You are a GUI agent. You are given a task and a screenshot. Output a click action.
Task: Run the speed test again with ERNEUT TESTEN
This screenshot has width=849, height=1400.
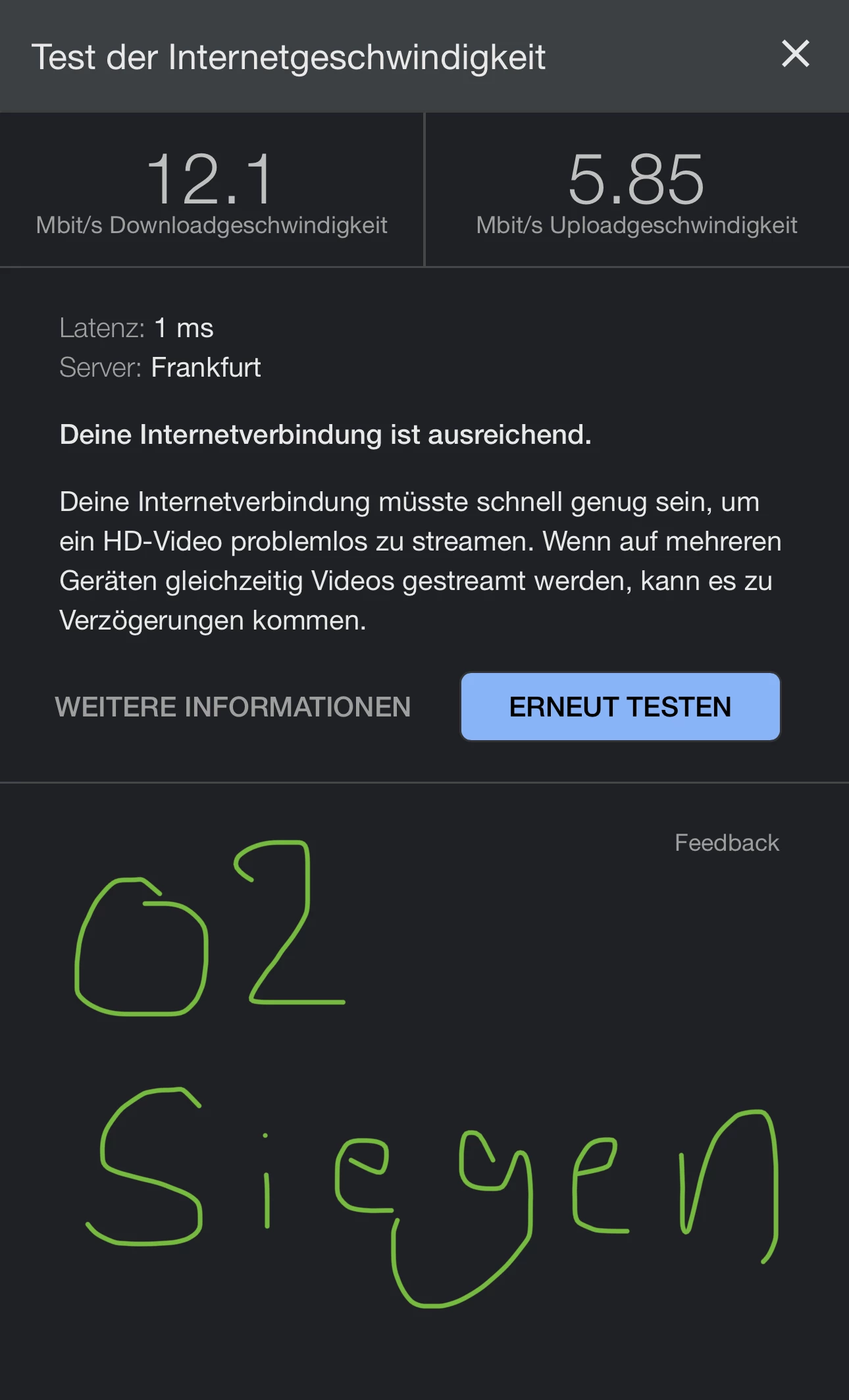(620, 707)
